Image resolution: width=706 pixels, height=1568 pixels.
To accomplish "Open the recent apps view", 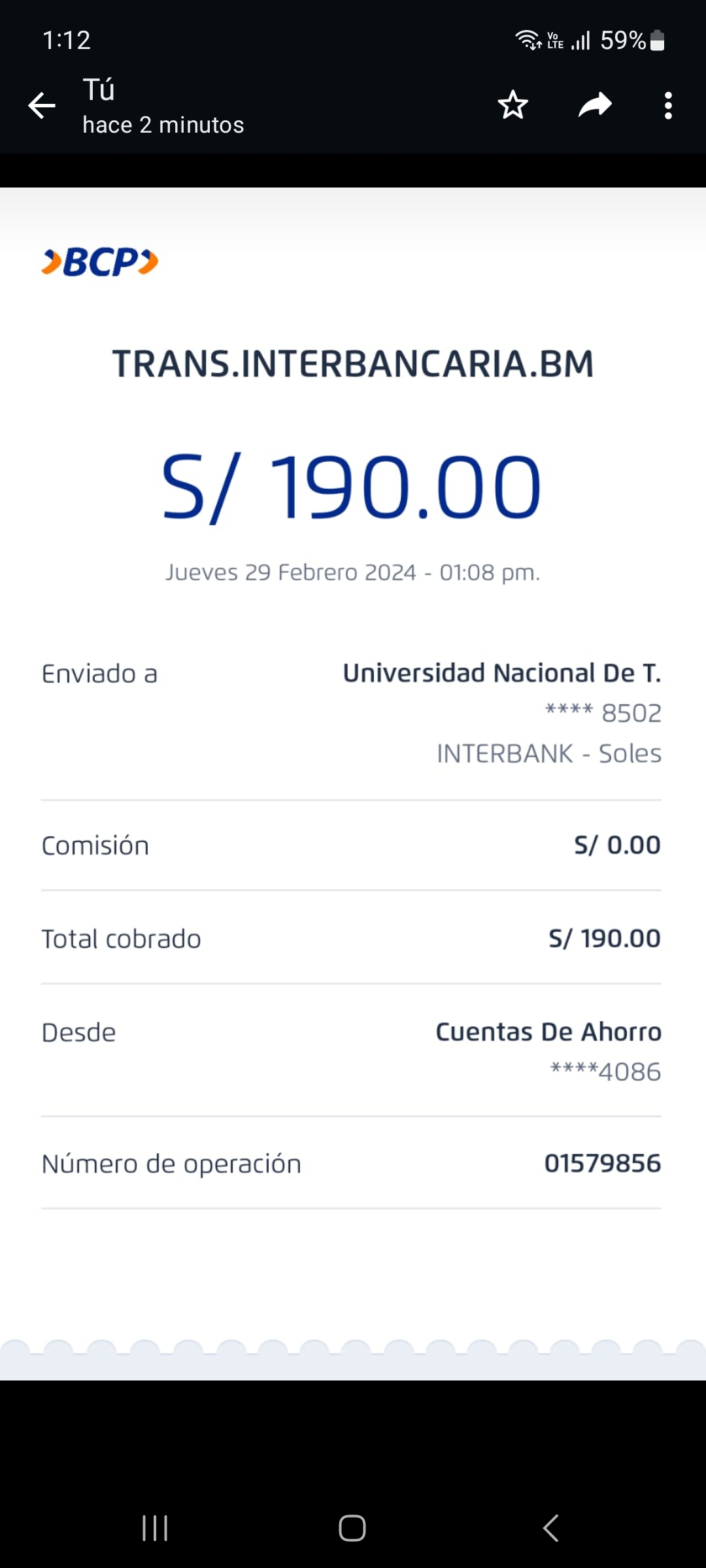I will point(155,1528).
